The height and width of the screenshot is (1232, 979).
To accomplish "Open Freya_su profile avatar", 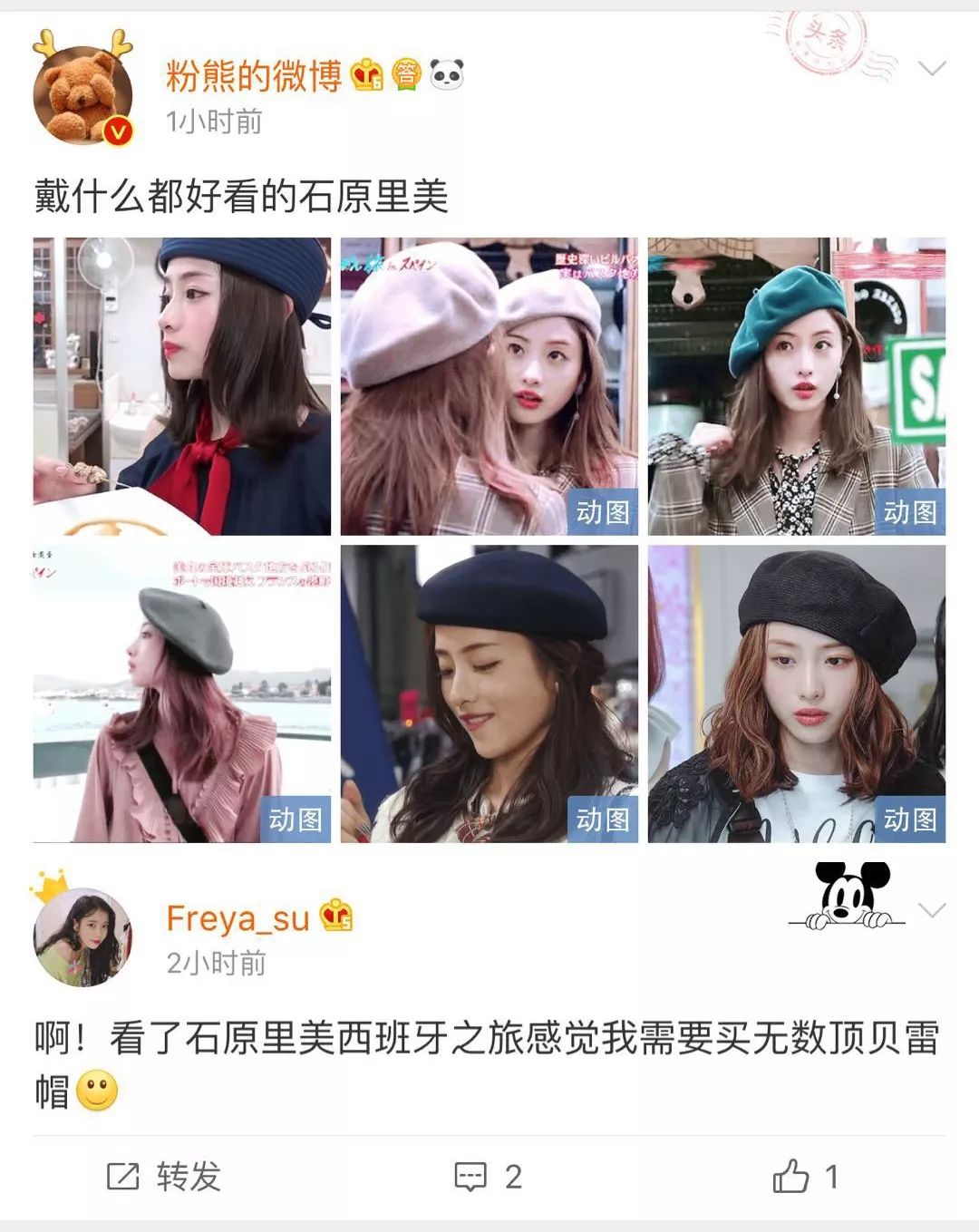I will [82, 936].
